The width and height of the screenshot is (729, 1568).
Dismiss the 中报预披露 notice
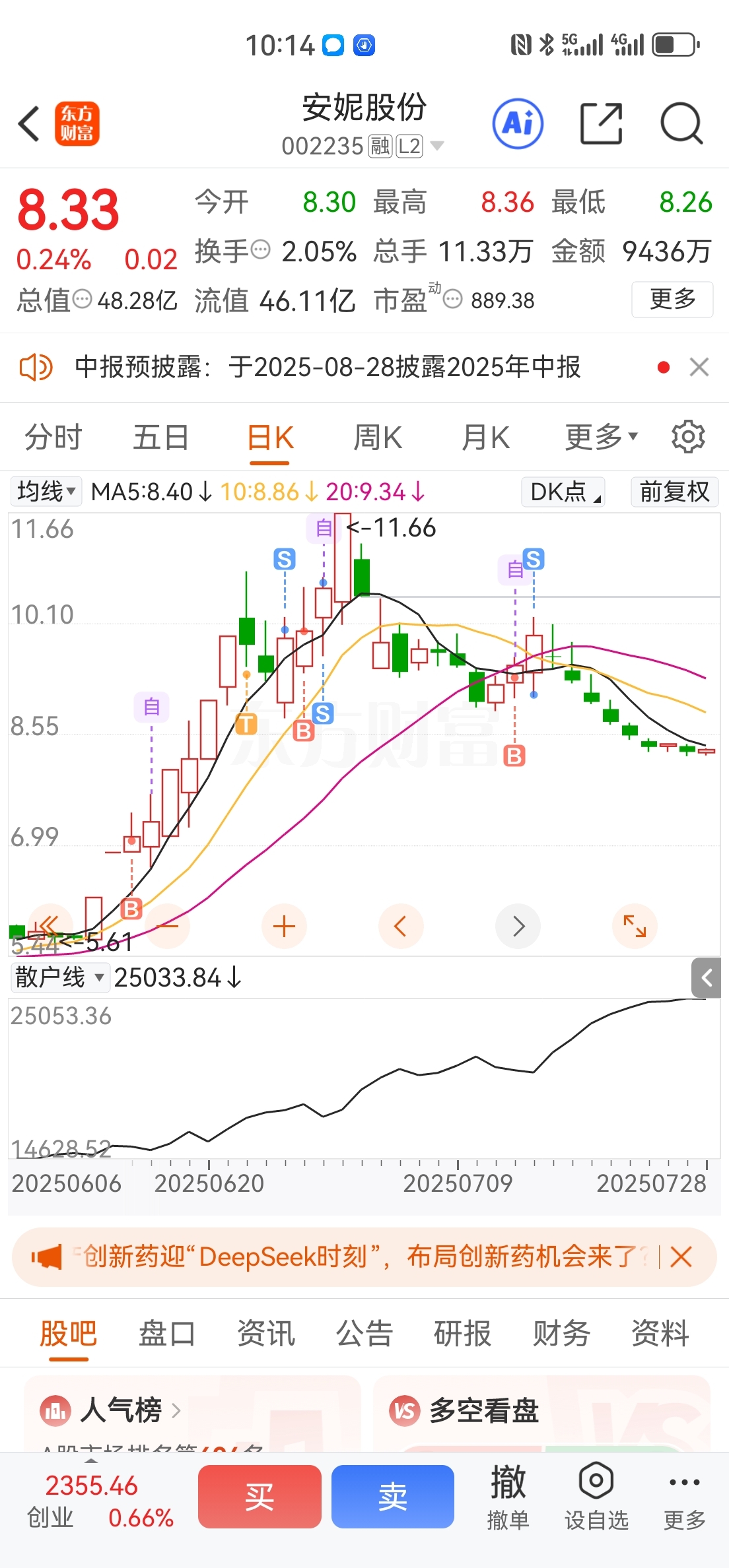pyautogui.click(x=699, y=367)
